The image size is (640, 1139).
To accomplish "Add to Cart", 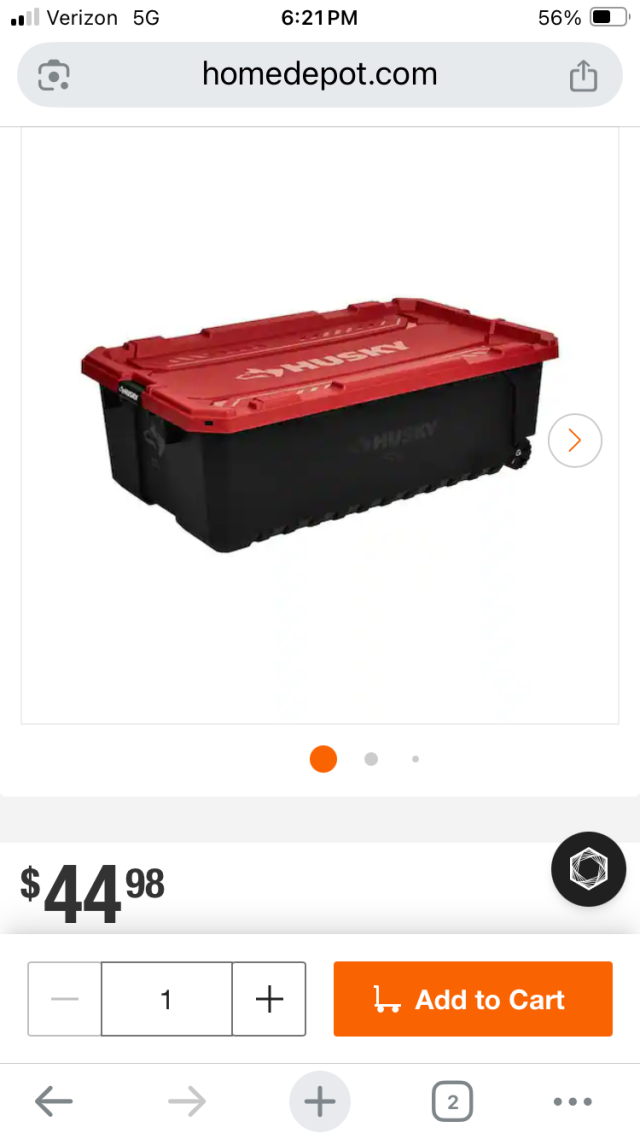I will click(472, 999).
